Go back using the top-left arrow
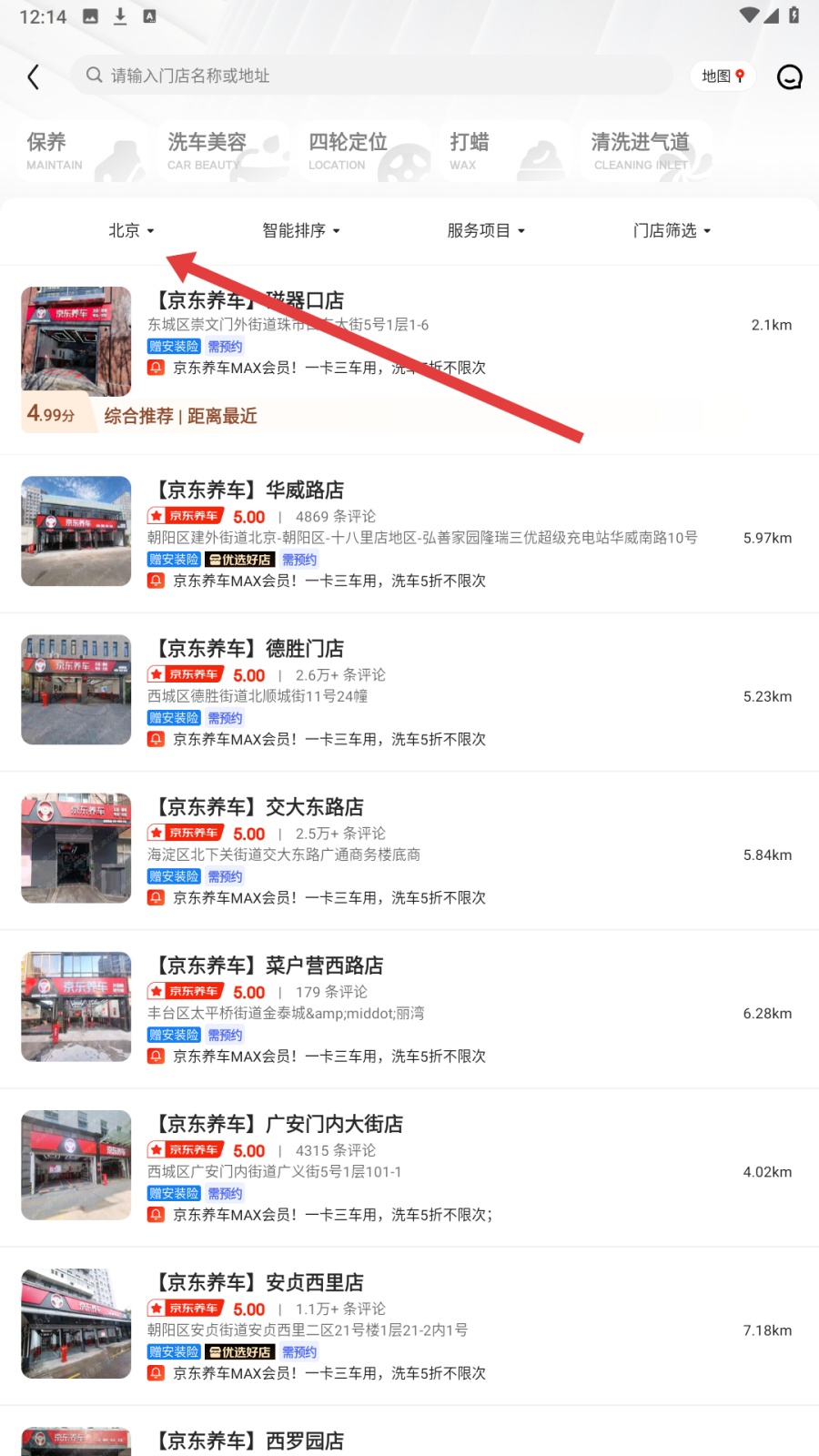 (34, 77)
